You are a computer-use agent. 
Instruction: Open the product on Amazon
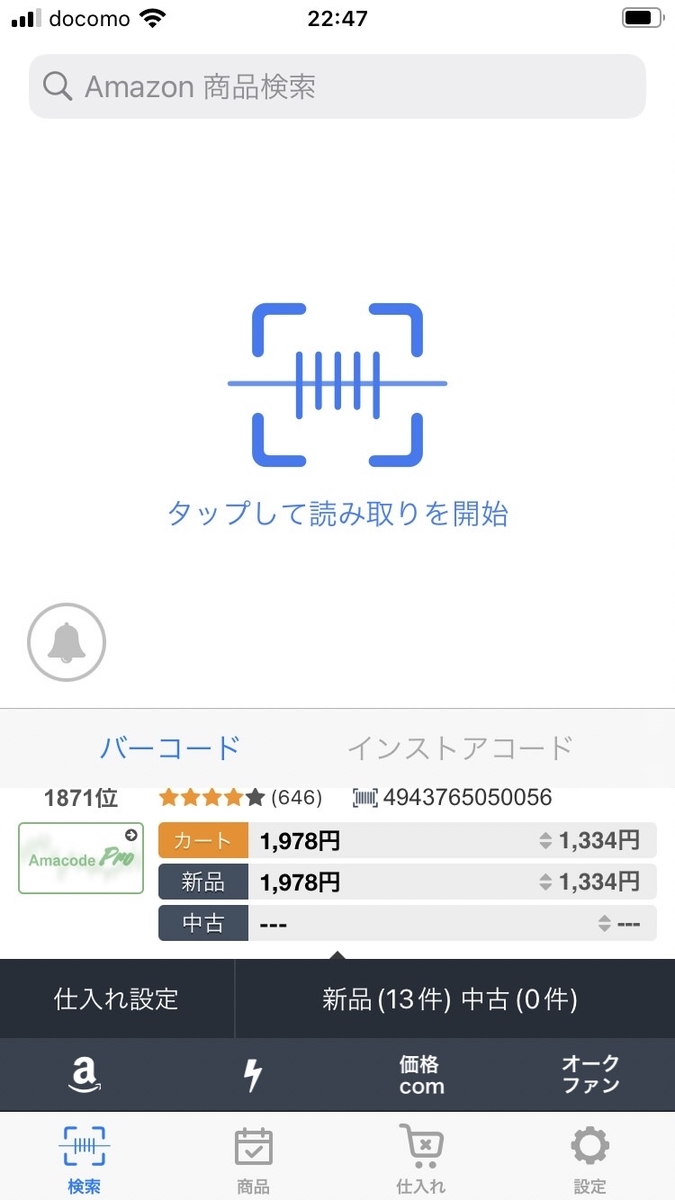pyautogui.click(x=85, y=1075)
